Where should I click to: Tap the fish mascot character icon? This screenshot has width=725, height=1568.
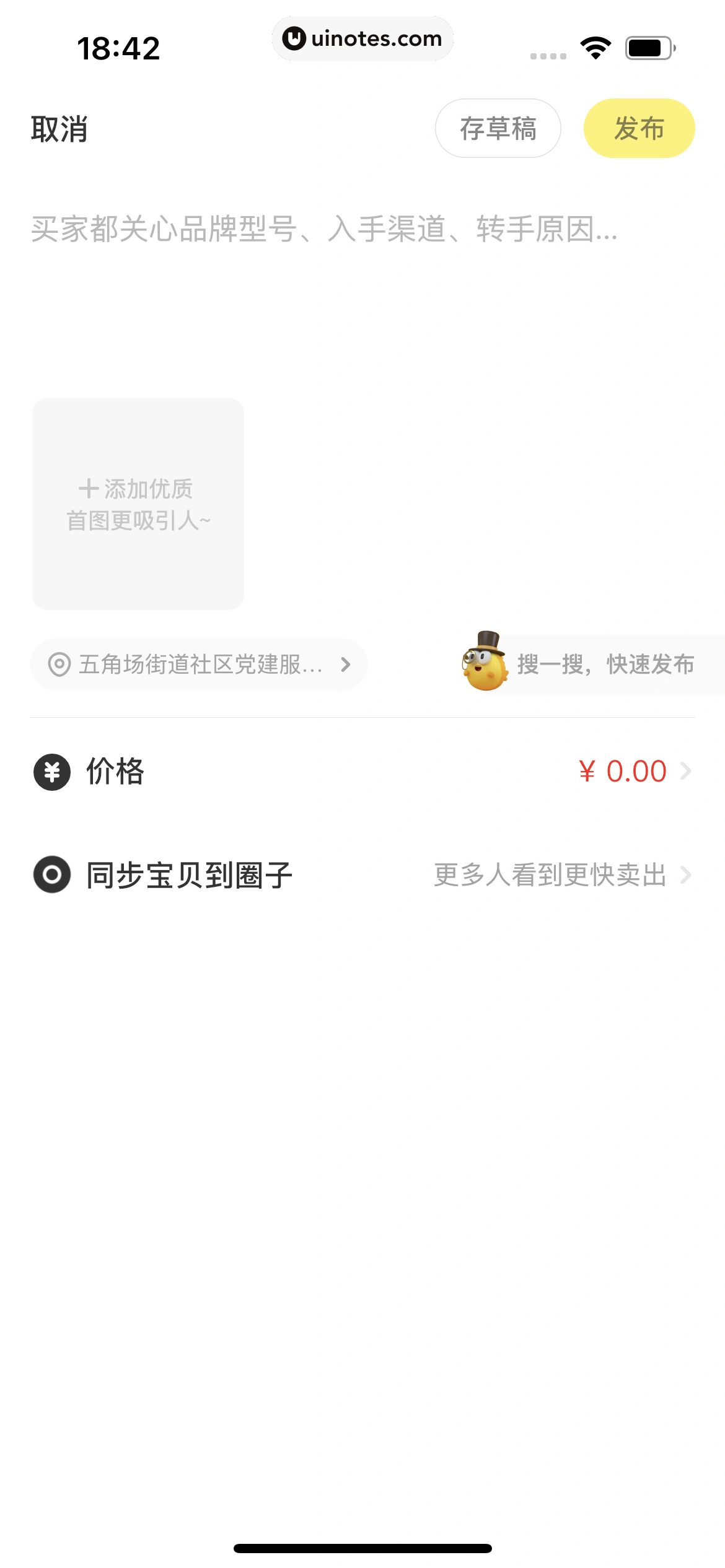point(485,664)
